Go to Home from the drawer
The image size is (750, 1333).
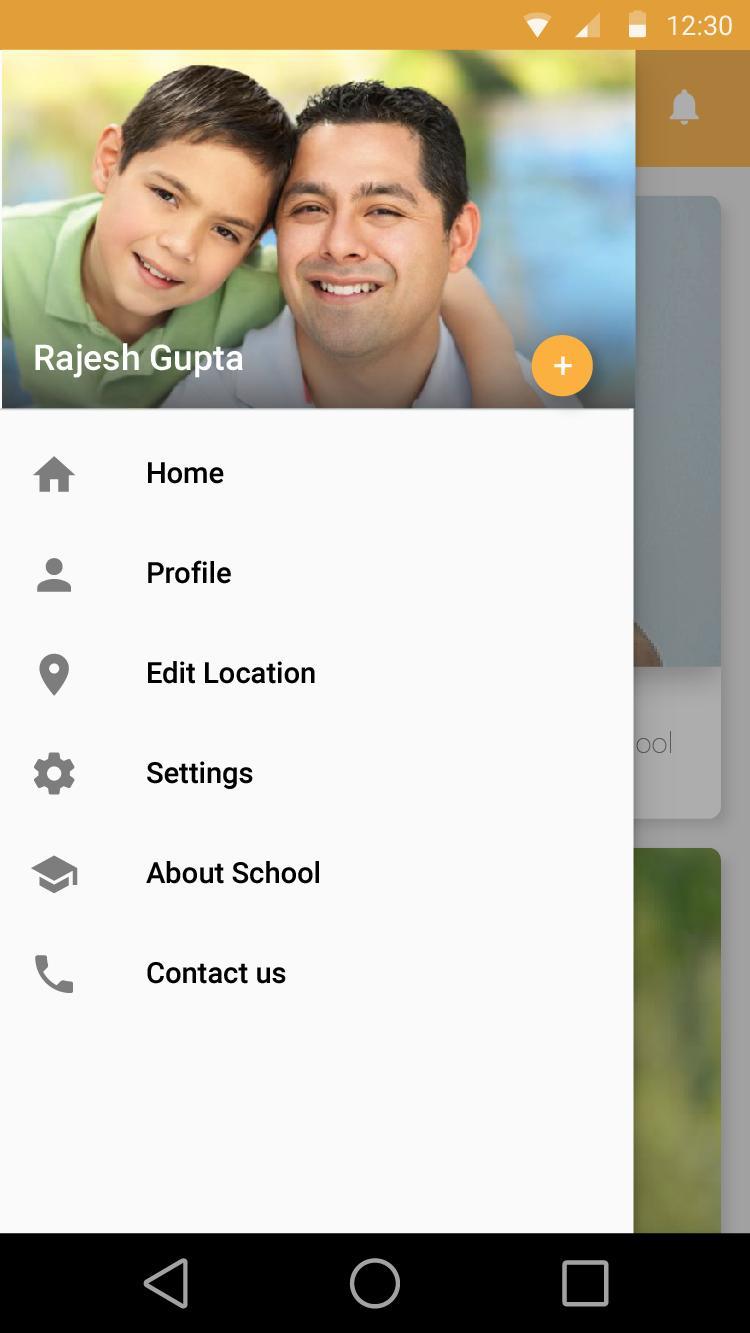[x=185, y=473]
